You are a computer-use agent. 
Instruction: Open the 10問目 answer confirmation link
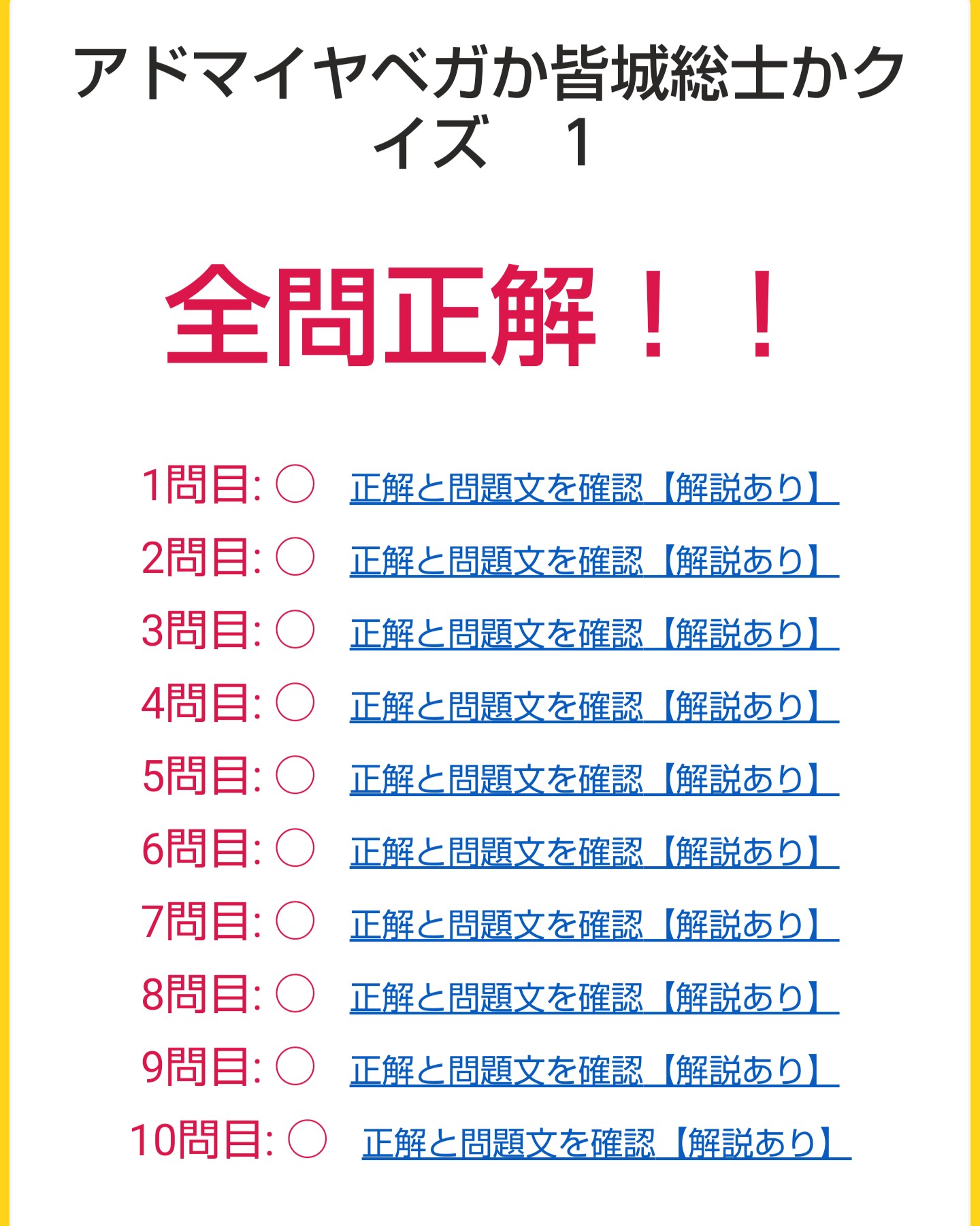(x=606, y=1143)
